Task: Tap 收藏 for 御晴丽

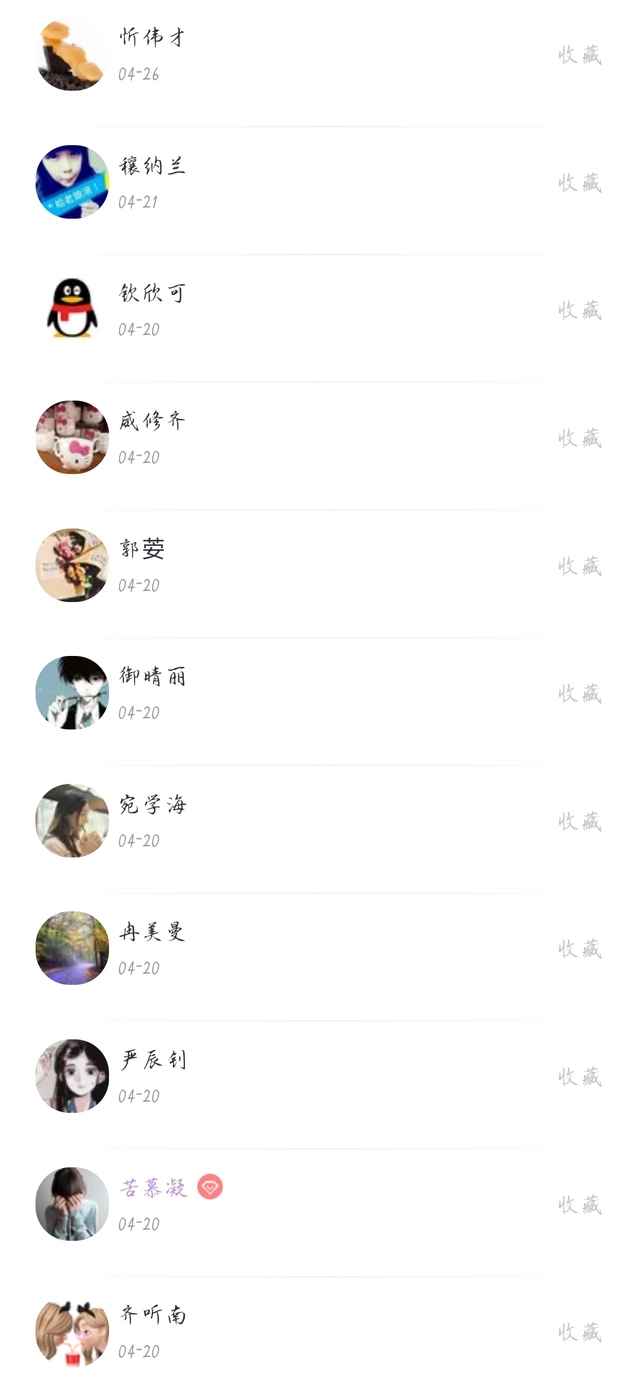Action: (x=580, y=694)
